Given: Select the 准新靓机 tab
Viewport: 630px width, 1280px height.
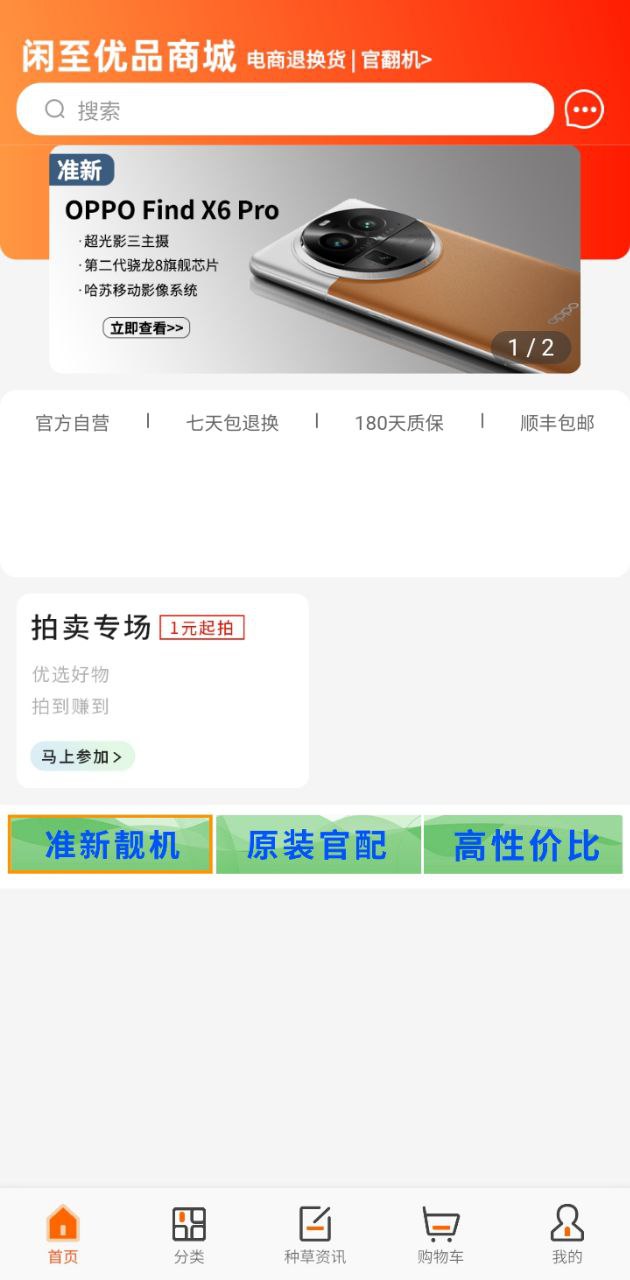Looking at the screenshot, I should tap(111, 845).
